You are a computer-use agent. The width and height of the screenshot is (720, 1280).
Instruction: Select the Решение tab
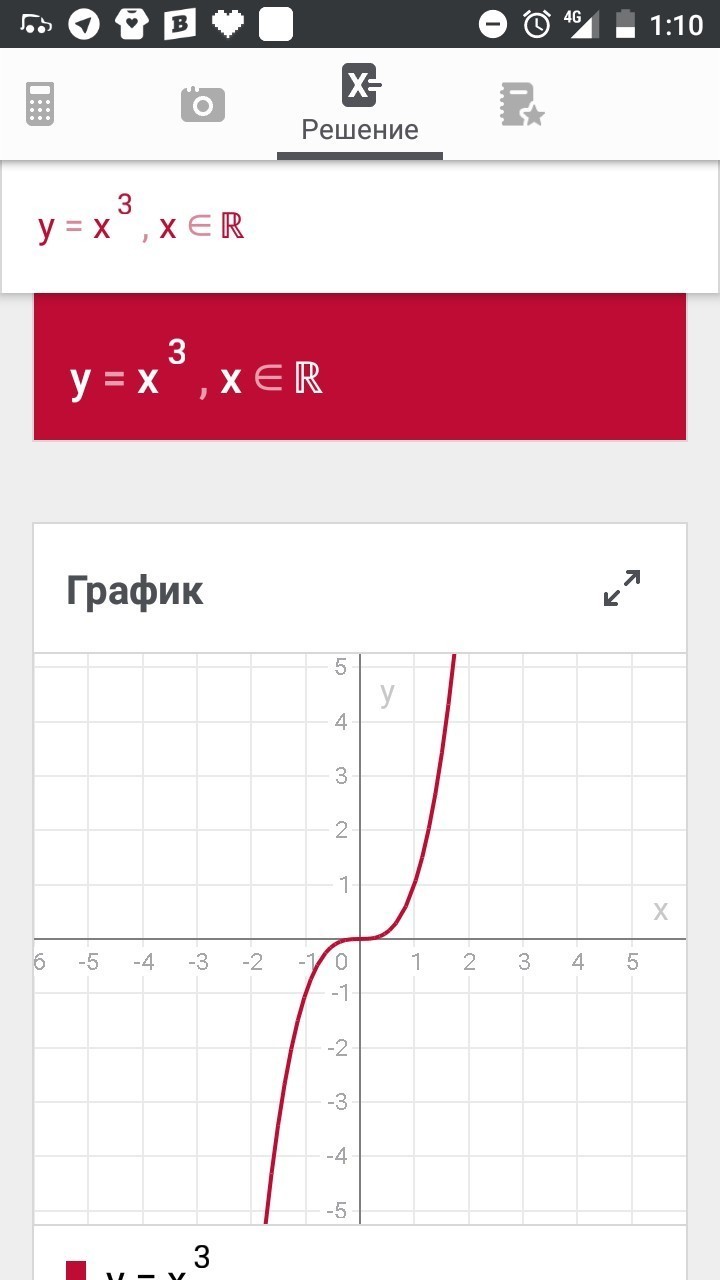[x=360, y=105]
